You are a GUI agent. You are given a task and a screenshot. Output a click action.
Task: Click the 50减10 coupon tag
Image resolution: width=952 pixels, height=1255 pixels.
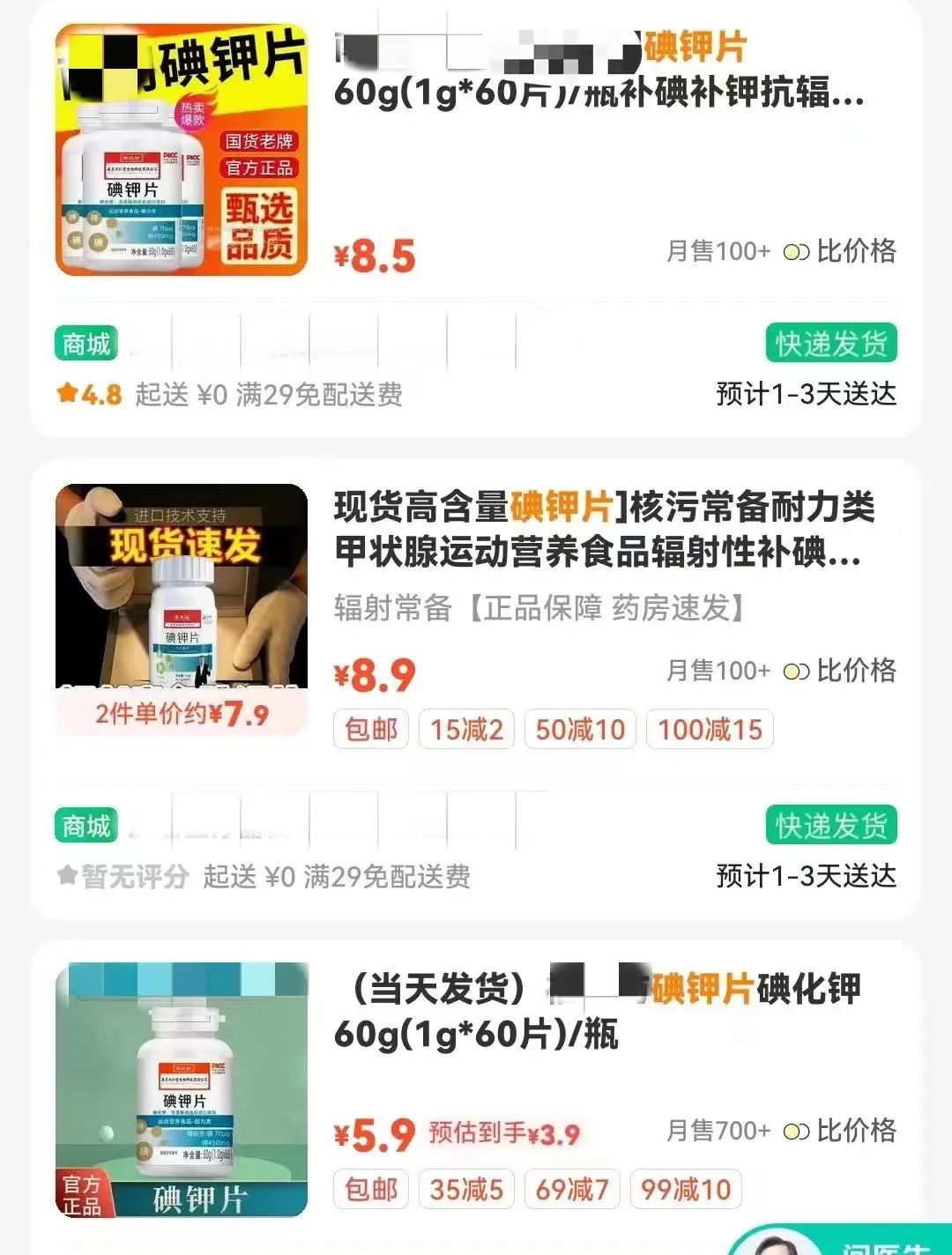pyautogui.click(x=579, y=729)
